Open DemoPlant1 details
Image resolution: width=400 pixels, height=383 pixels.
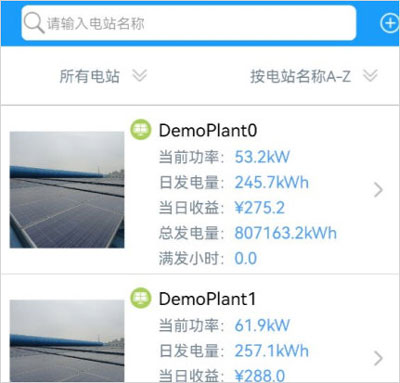coord(200,329)
